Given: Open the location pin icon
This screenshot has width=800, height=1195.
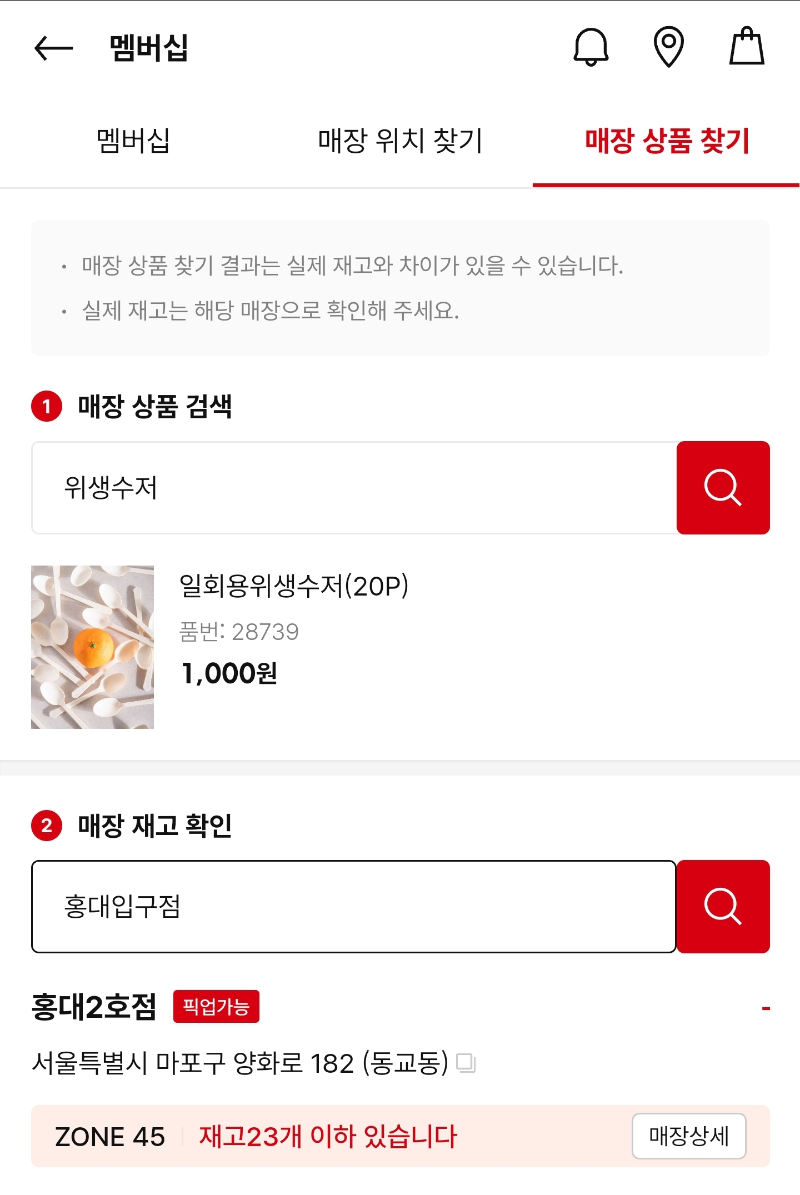Looking at the screenshot, I should [x=669, y=46].
